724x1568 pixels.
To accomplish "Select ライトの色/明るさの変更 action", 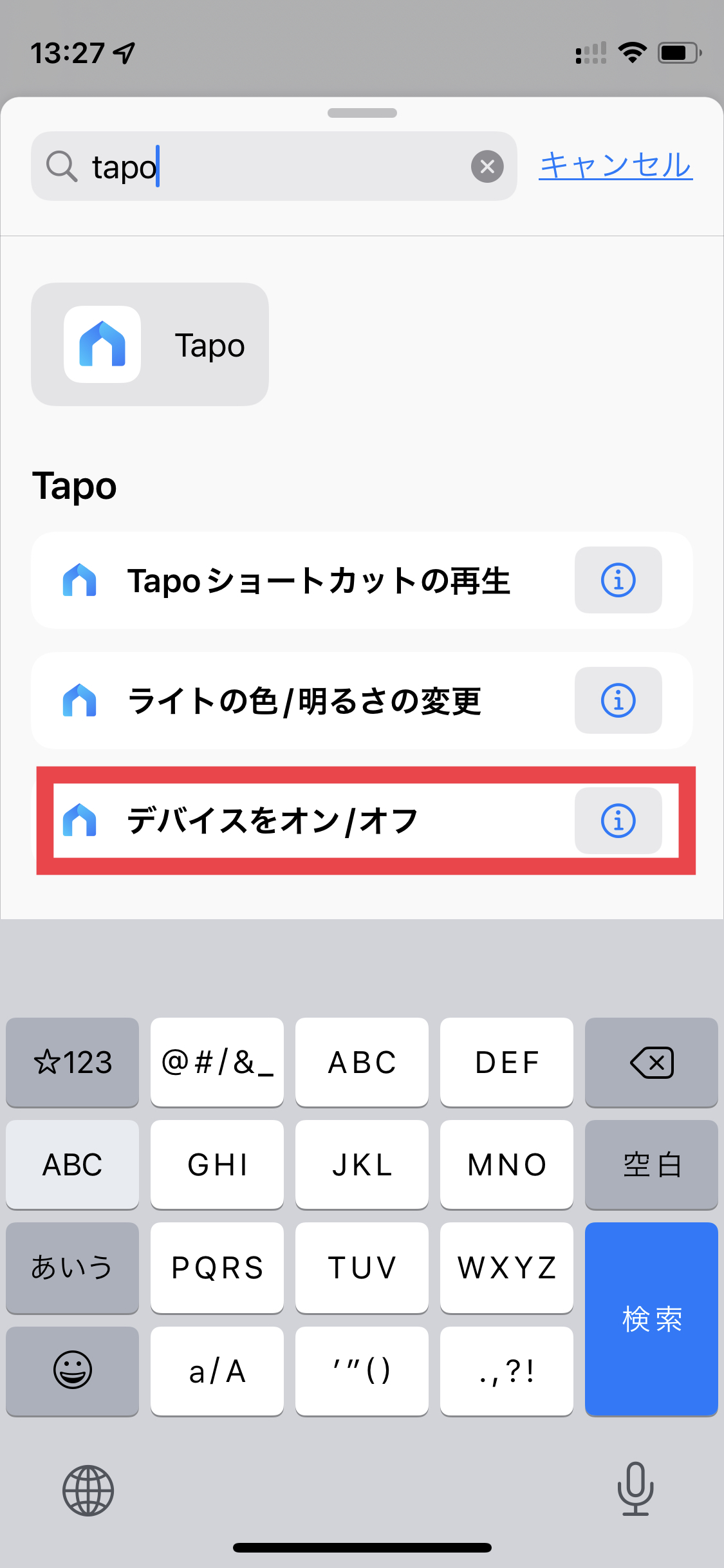I will point(304,701).
